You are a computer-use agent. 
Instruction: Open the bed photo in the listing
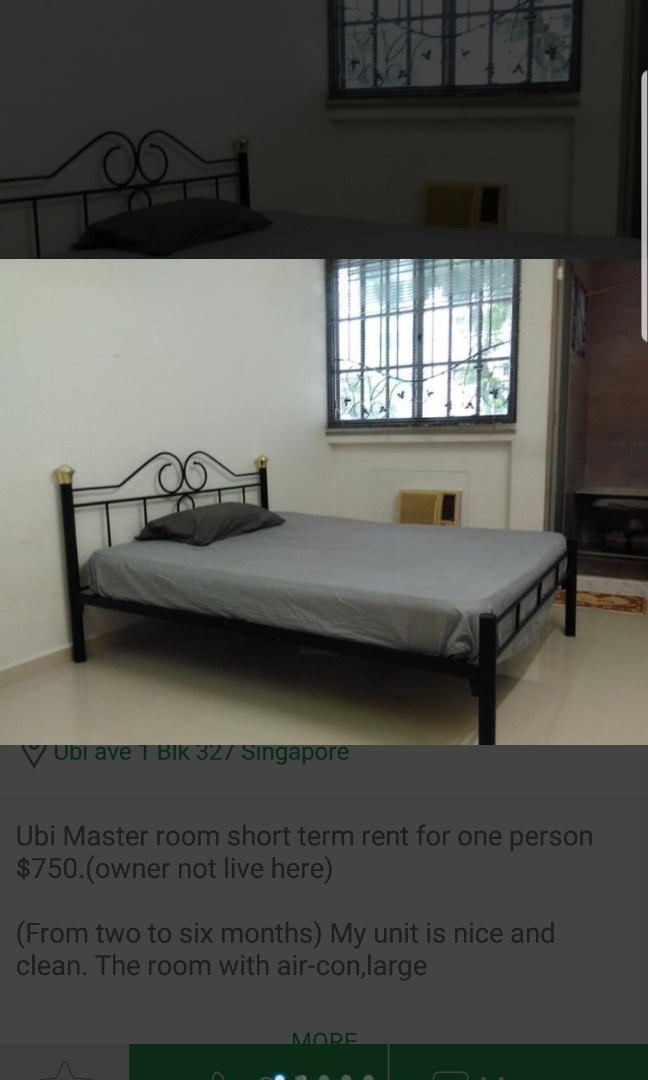(324, 501)
